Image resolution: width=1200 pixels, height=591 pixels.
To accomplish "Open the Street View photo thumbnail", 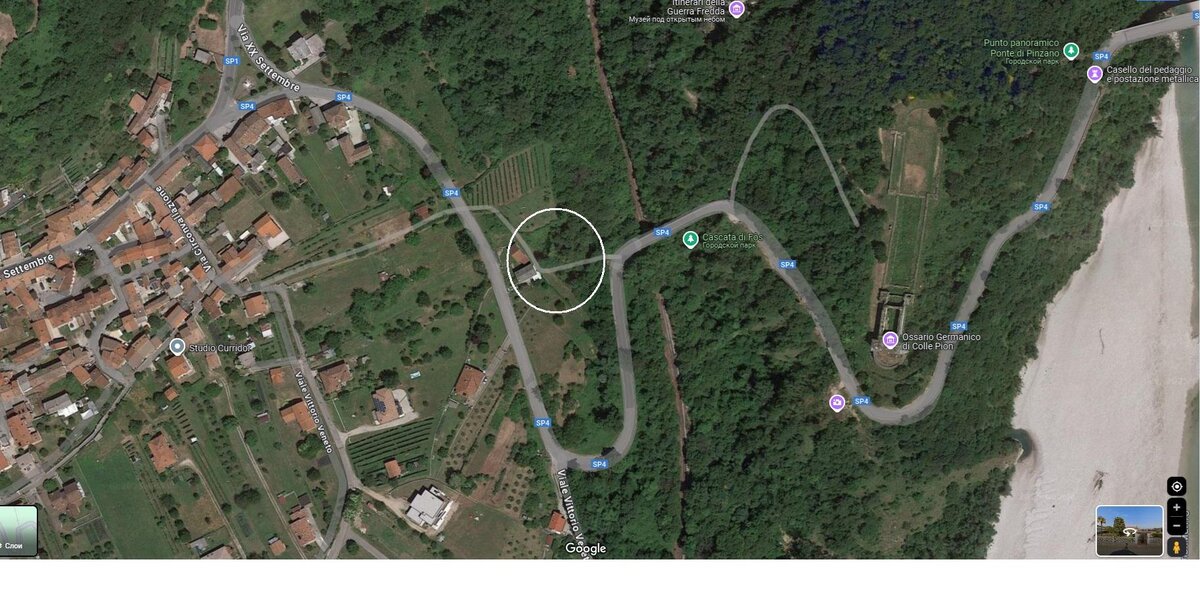I will pyautogui.click(x=1129, y=530).
